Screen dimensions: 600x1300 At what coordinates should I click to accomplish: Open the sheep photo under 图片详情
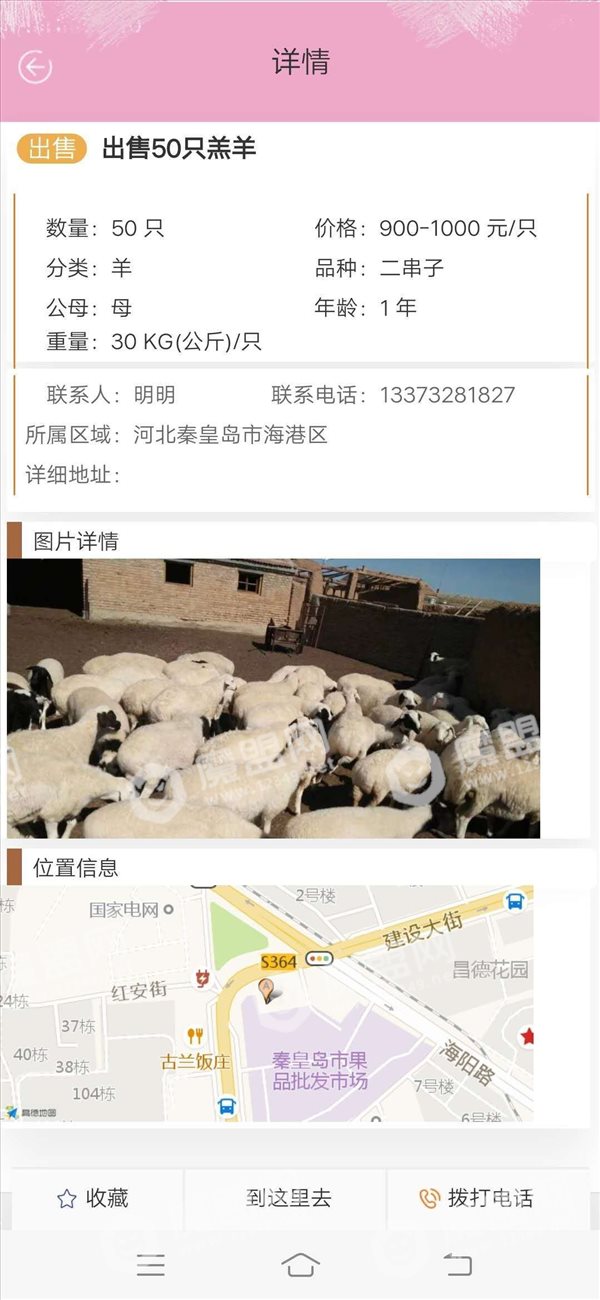(x=273, y=698)
